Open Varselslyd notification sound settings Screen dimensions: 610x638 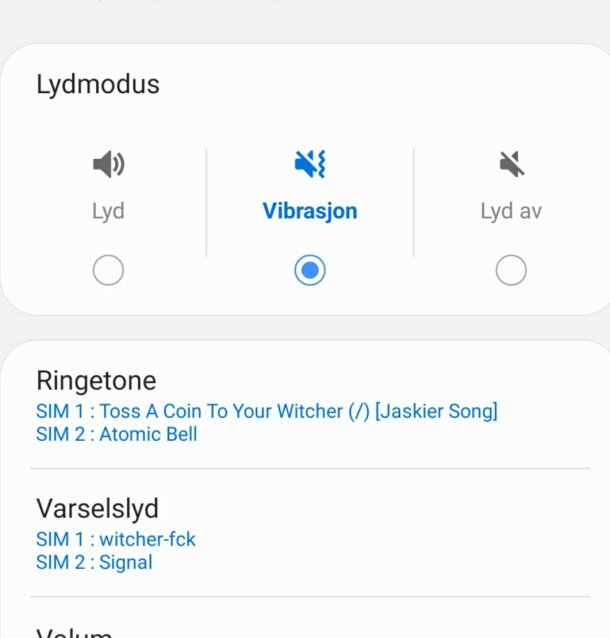[116, 534]
